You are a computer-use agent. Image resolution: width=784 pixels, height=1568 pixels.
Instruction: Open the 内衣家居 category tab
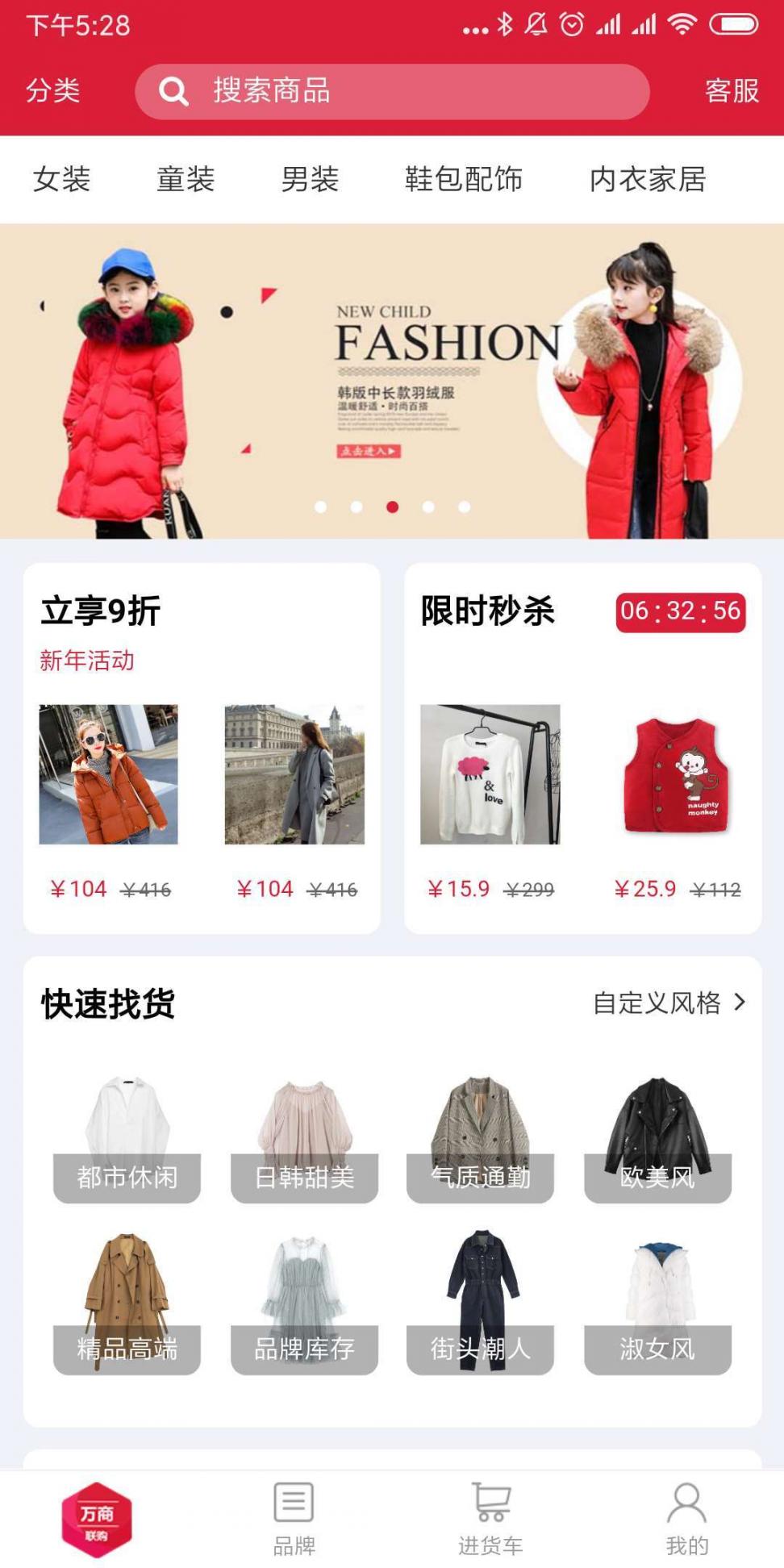[x=648, y=179]
